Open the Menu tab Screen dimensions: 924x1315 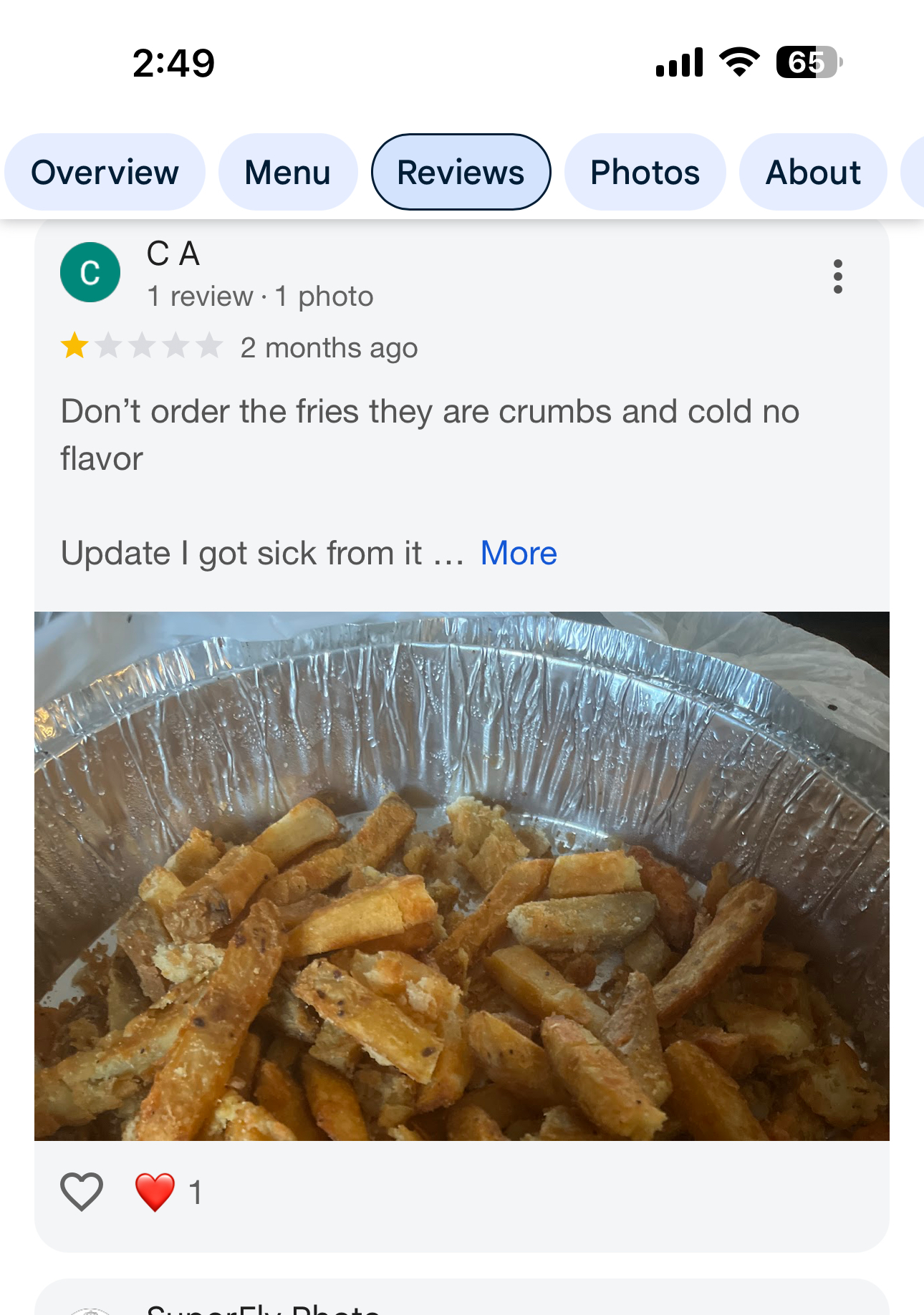click(x=287, y=173)
